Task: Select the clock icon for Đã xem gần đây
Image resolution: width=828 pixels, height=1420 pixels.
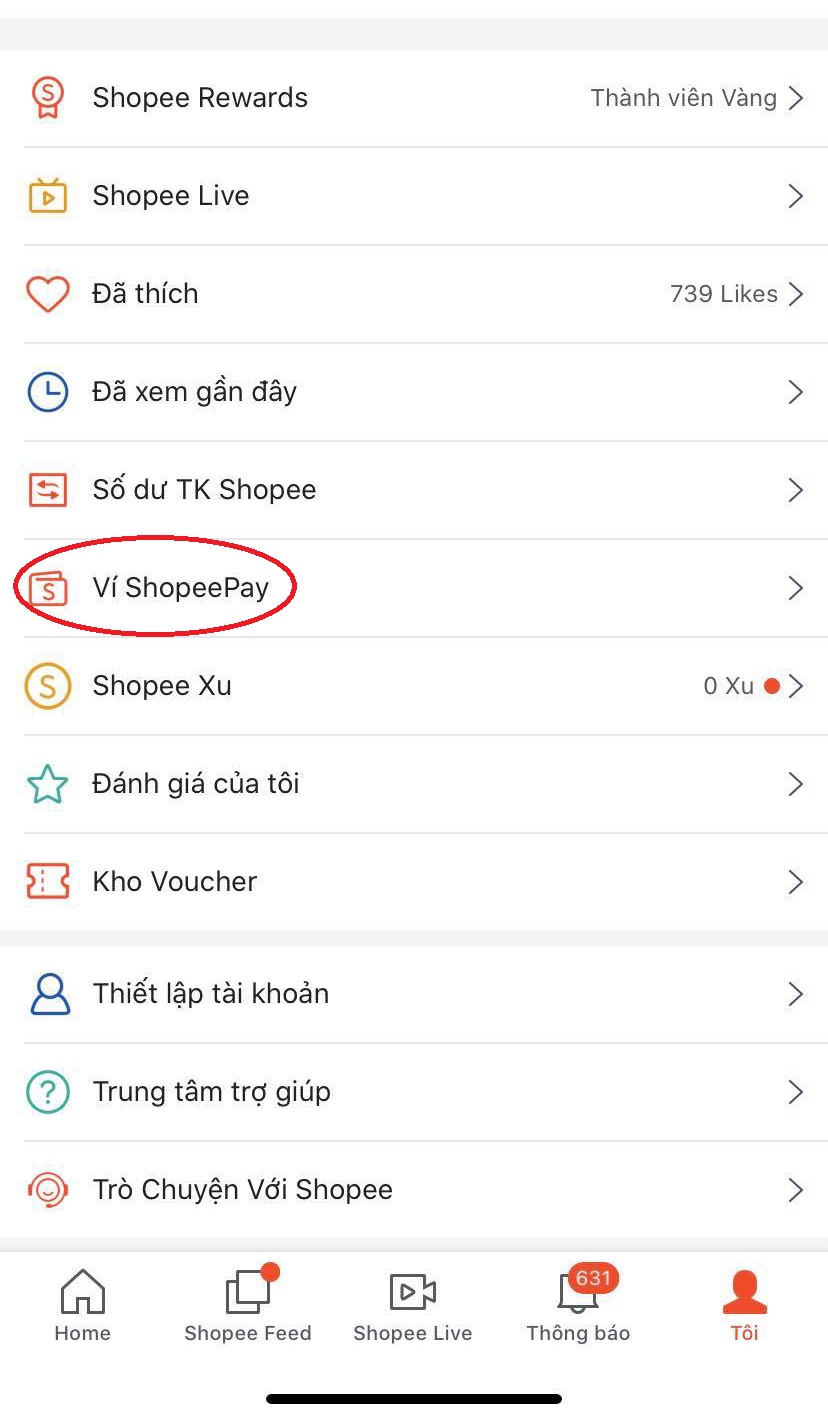Action: (47, 391)
